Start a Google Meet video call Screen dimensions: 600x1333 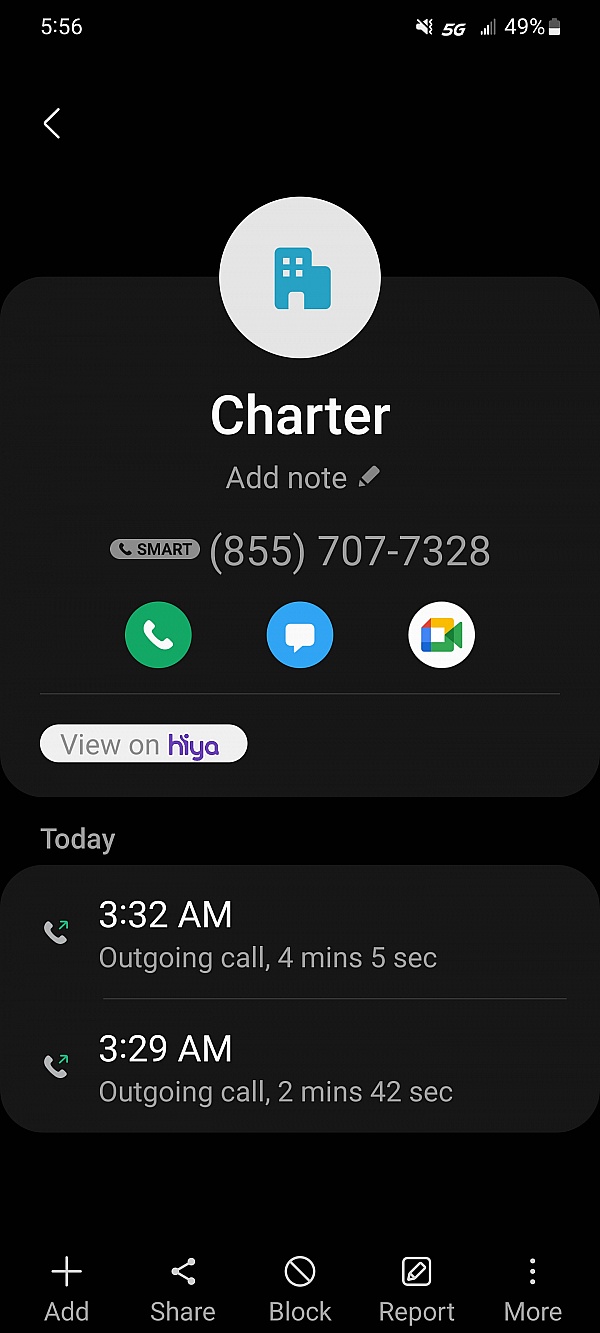(x=442, y=635)
